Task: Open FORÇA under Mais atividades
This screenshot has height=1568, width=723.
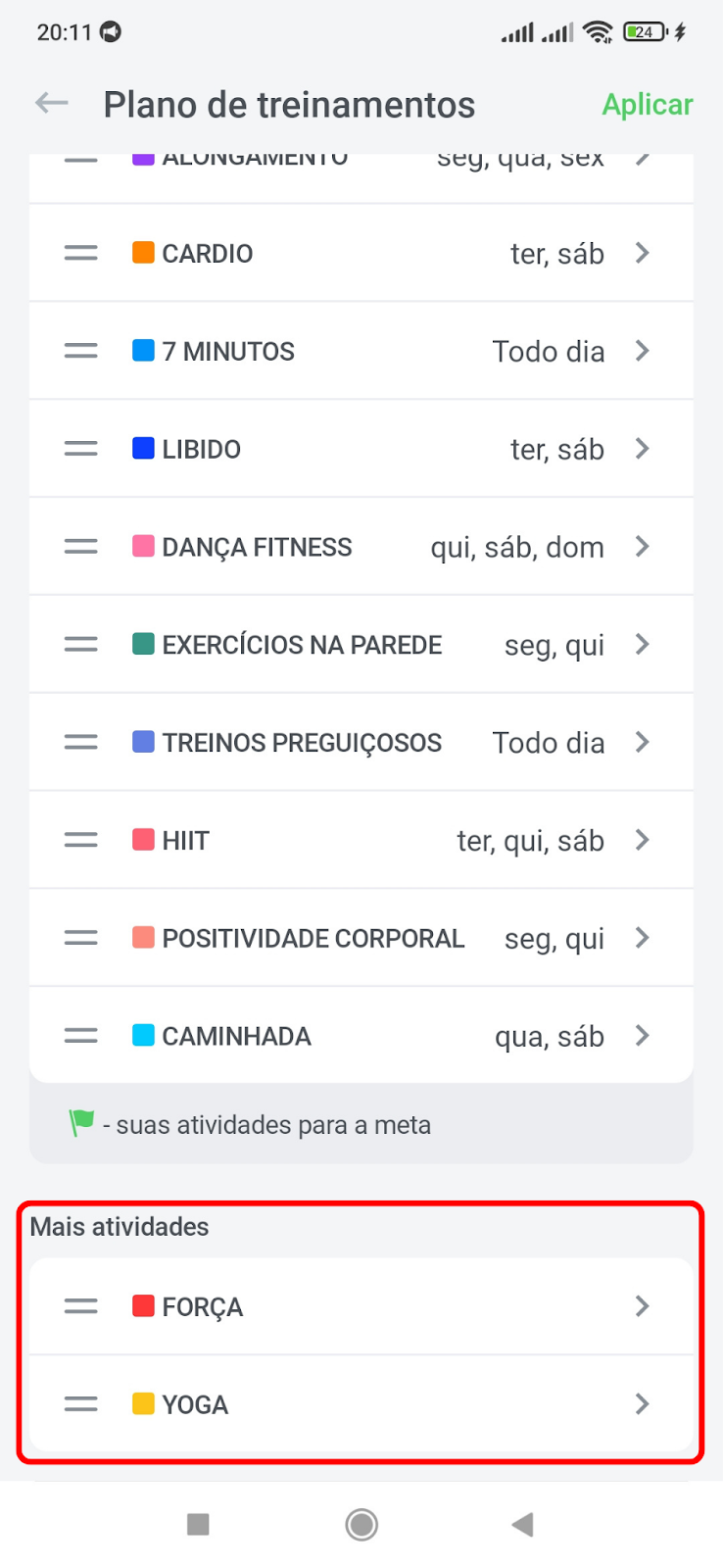Action: pyautogui.click(x=361, y=1306)
